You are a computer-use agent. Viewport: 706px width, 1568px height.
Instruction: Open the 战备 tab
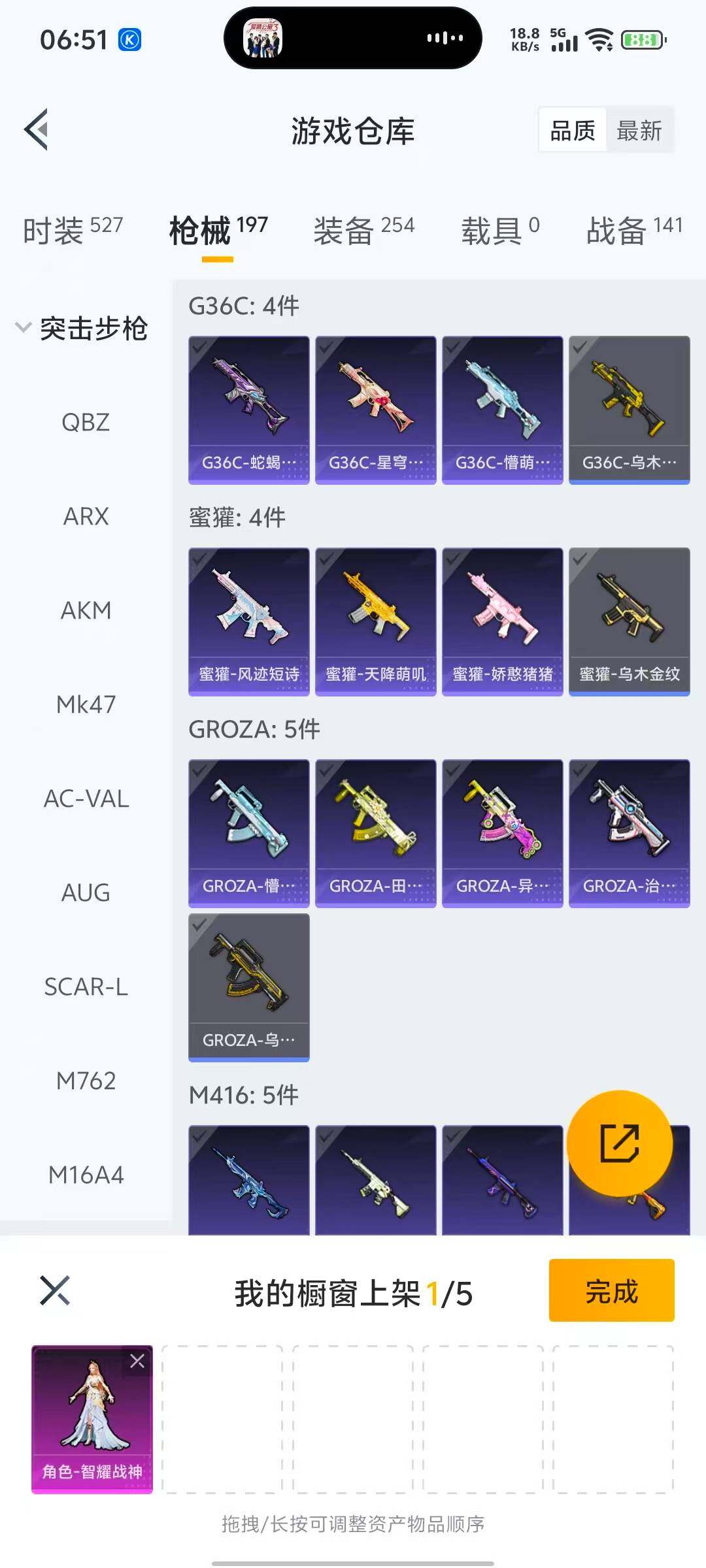click(x=633, y=230)
